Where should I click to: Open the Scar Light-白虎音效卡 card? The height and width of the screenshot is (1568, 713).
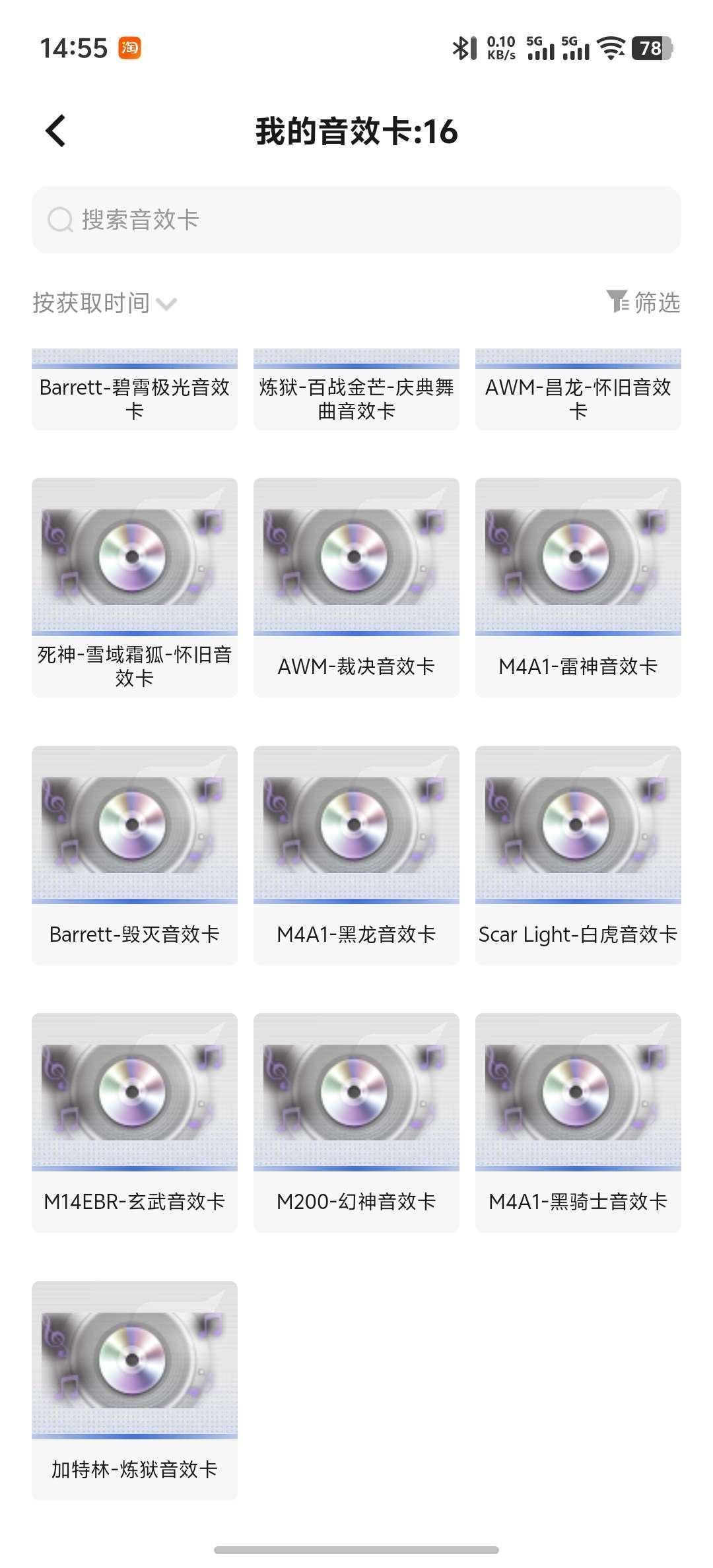[x=578, y=855]
